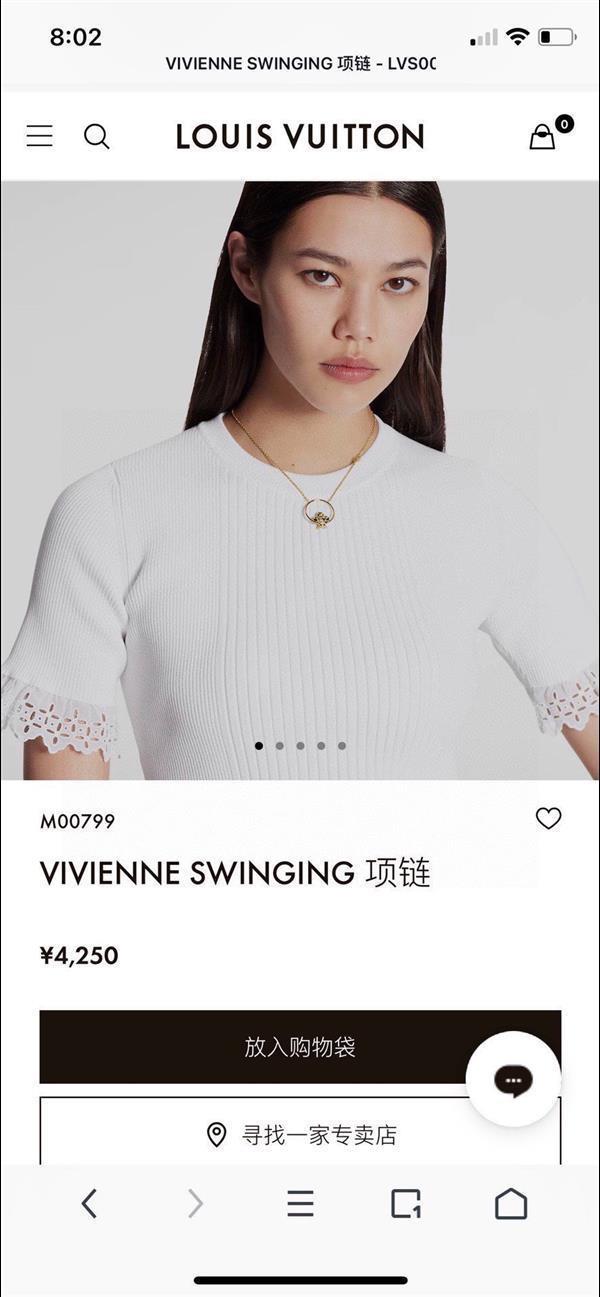The height and width of the screenshot is (1297, 600).
Task: Tap 寻找一家专卖店 to find a store
Action: 300,1135
